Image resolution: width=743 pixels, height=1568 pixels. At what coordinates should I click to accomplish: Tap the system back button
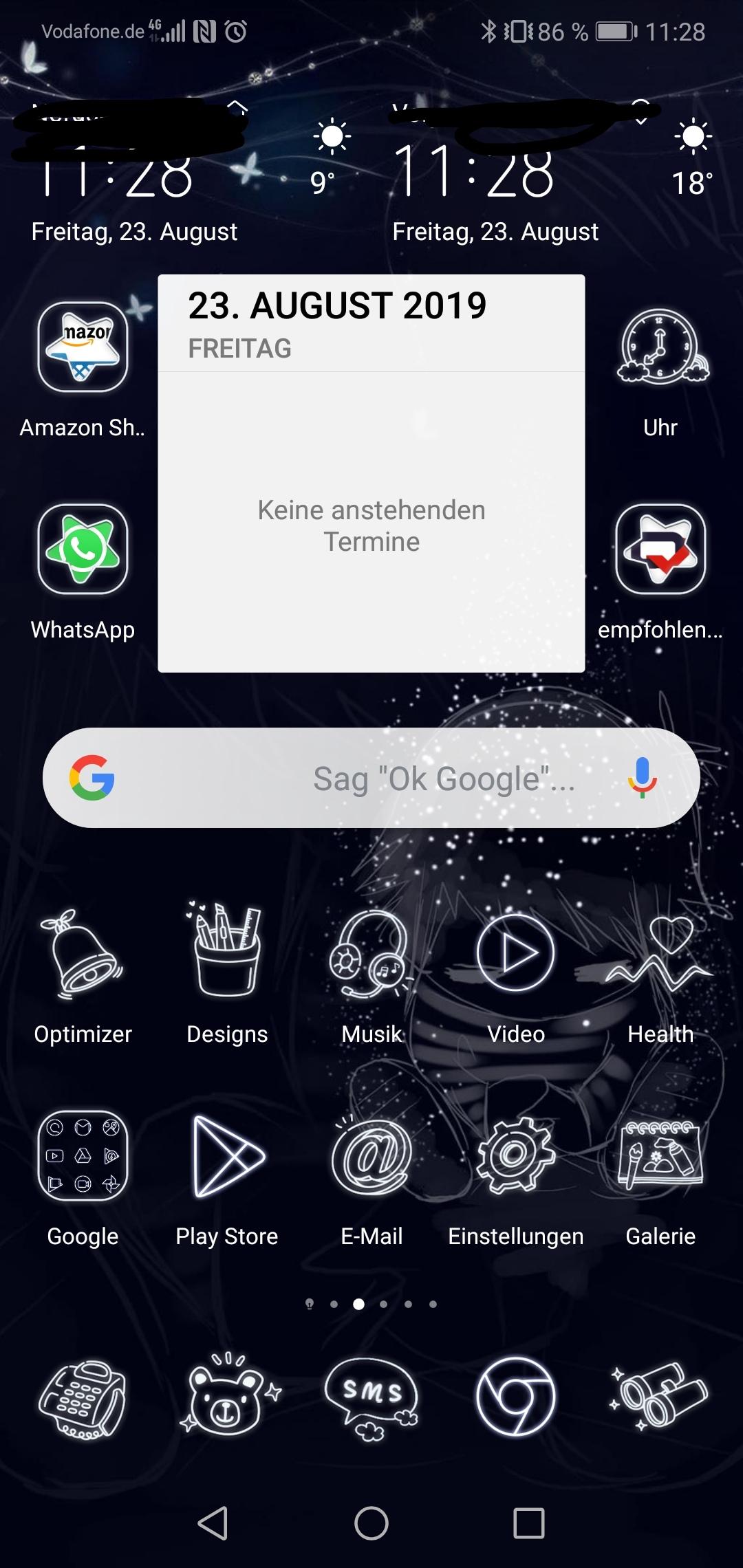[213, 1523]
